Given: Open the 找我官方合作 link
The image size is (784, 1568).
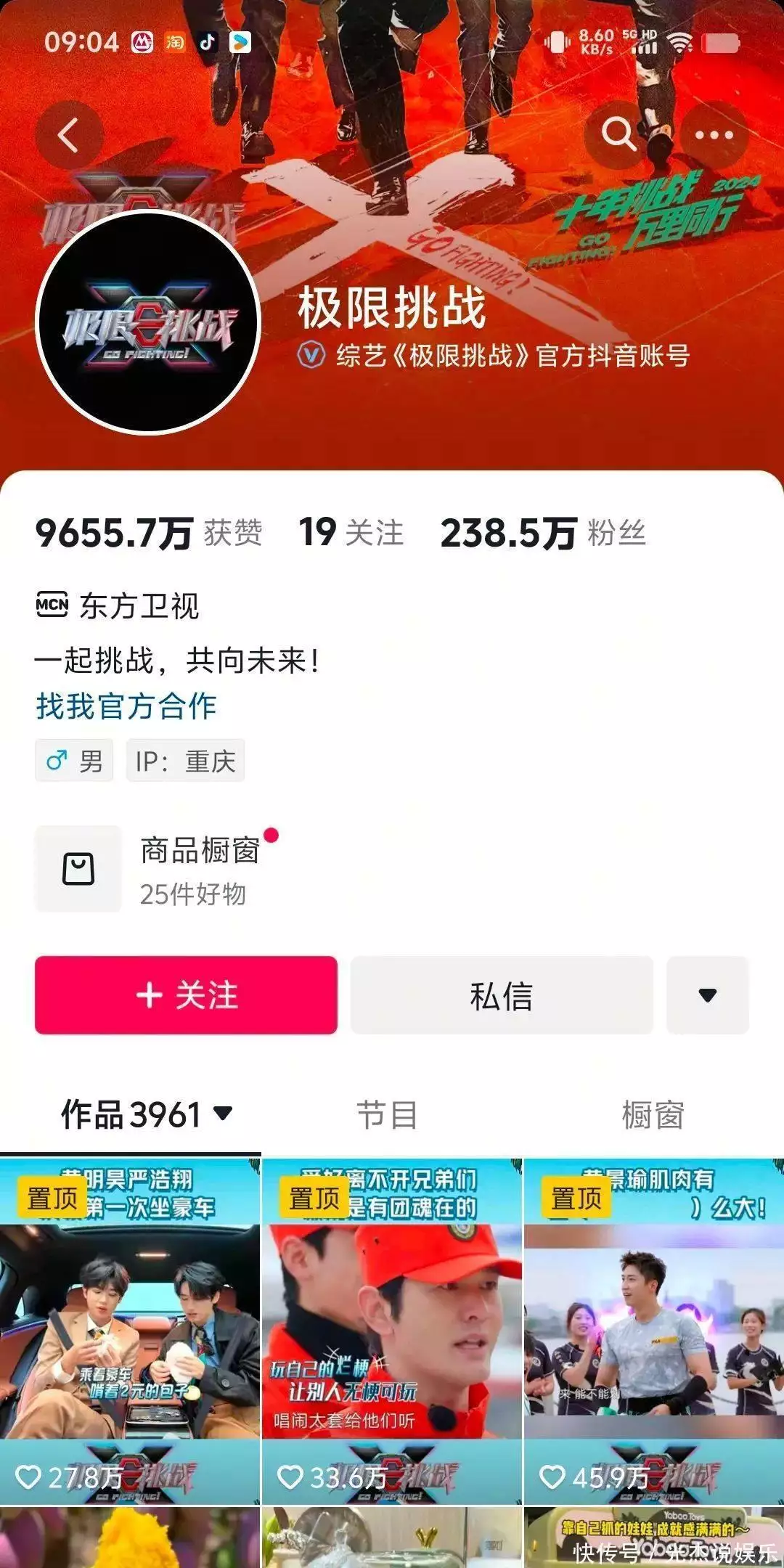Looking at the screenshot, I should [126, 706].
